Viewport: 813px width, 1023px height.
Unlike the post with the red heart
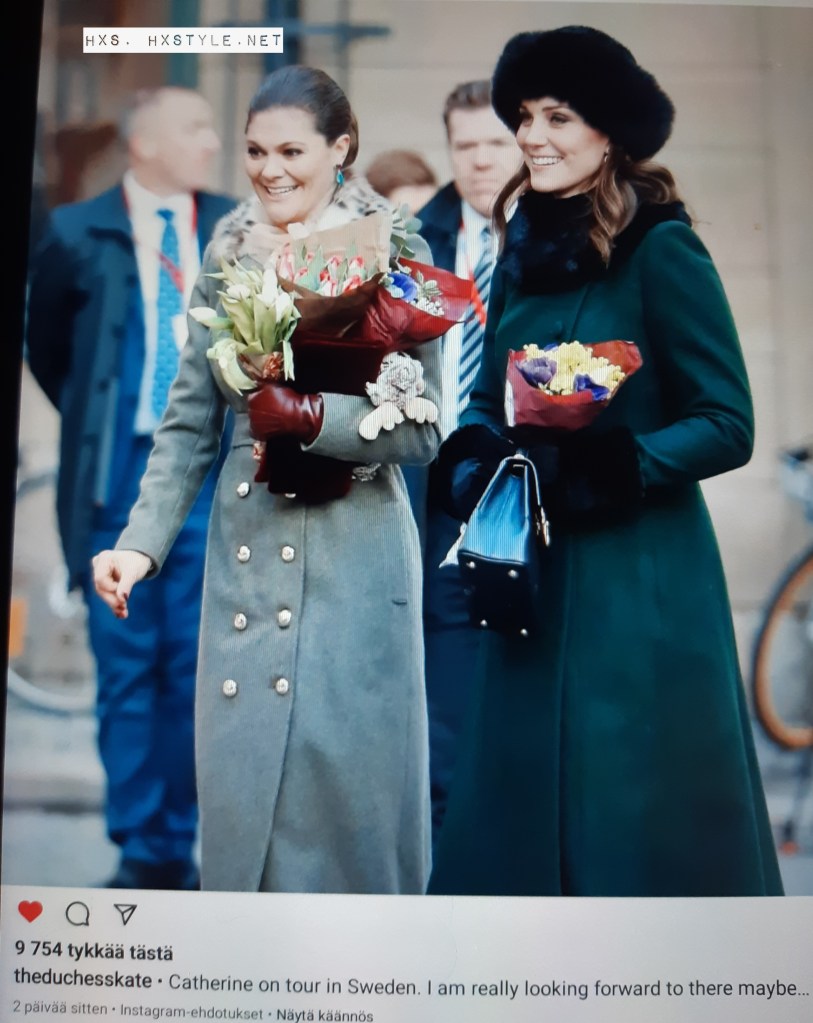point(30,911)
